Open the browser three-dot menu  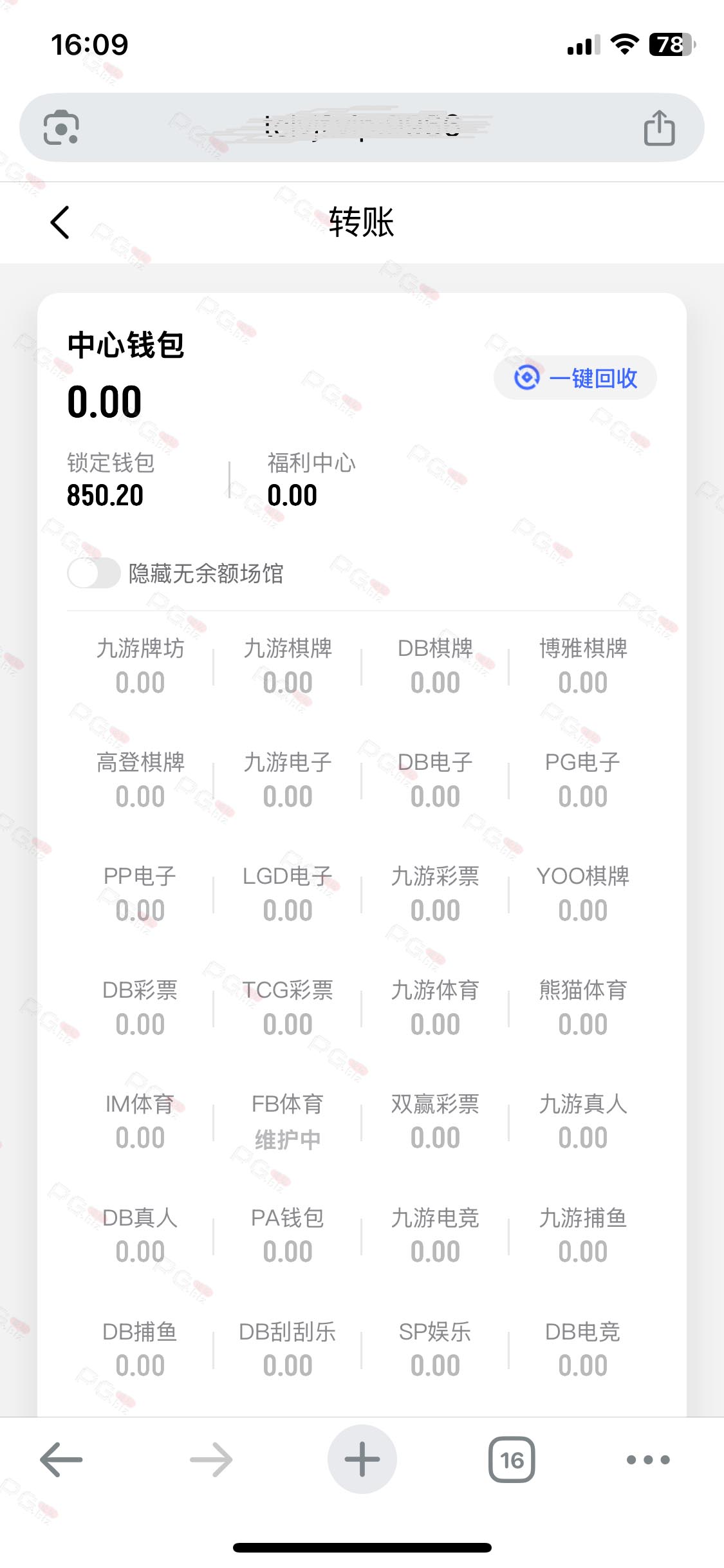tap(648, 1459)
